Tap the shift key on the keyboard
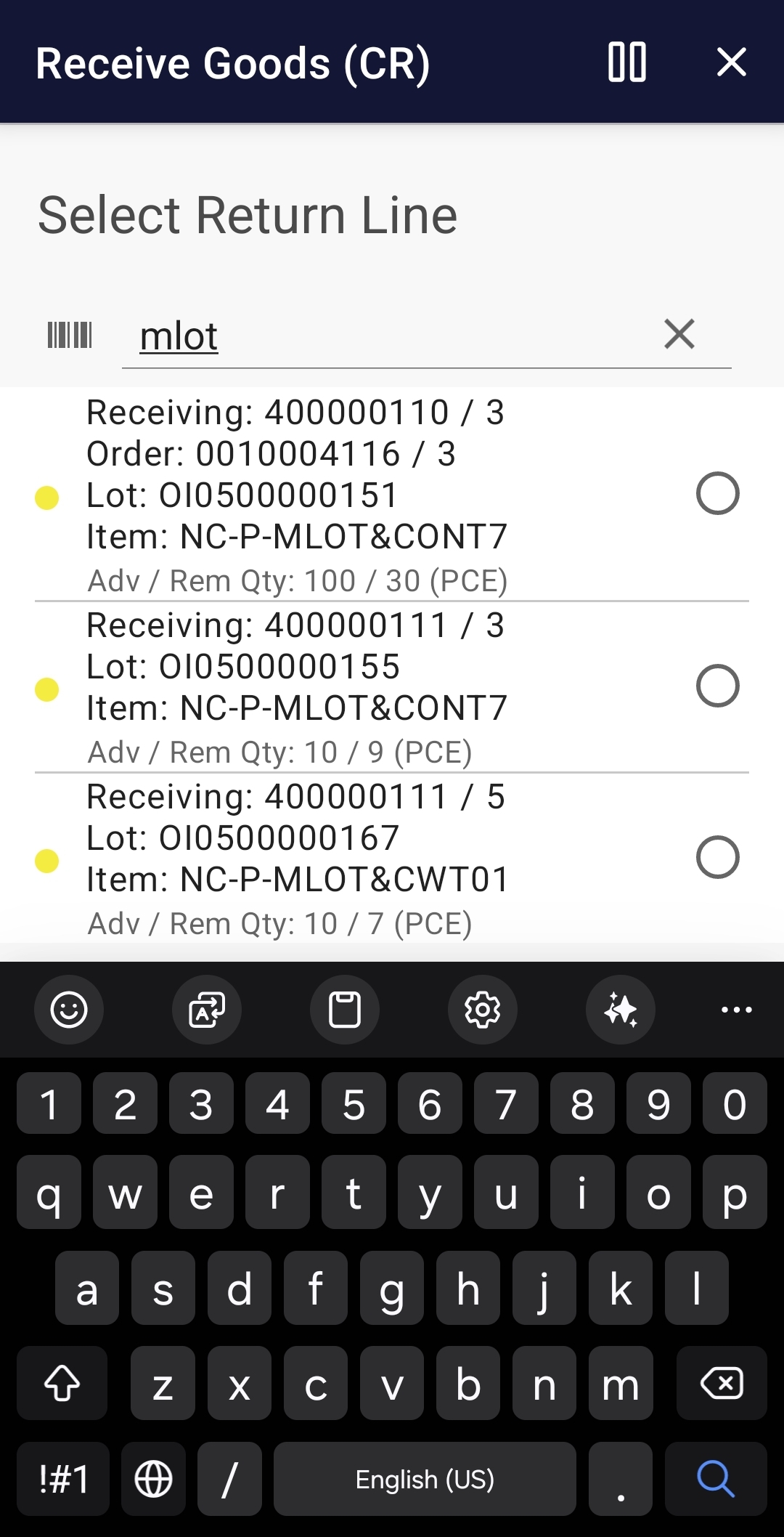This screenshot has height=1537, width=784. click(62, 1383)
